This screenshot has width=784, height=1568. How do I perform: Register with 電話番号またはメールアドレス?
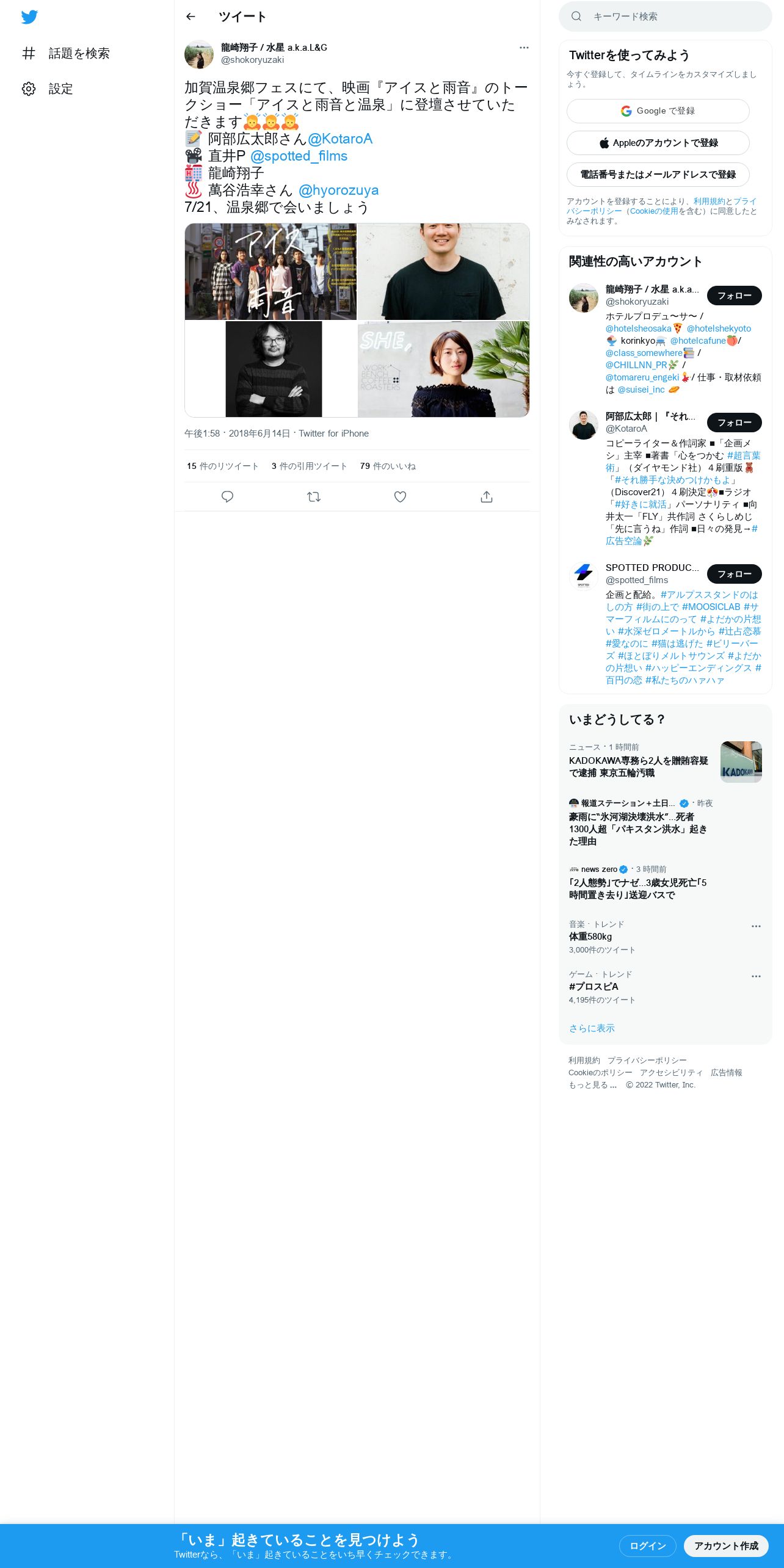click(658, 175)
